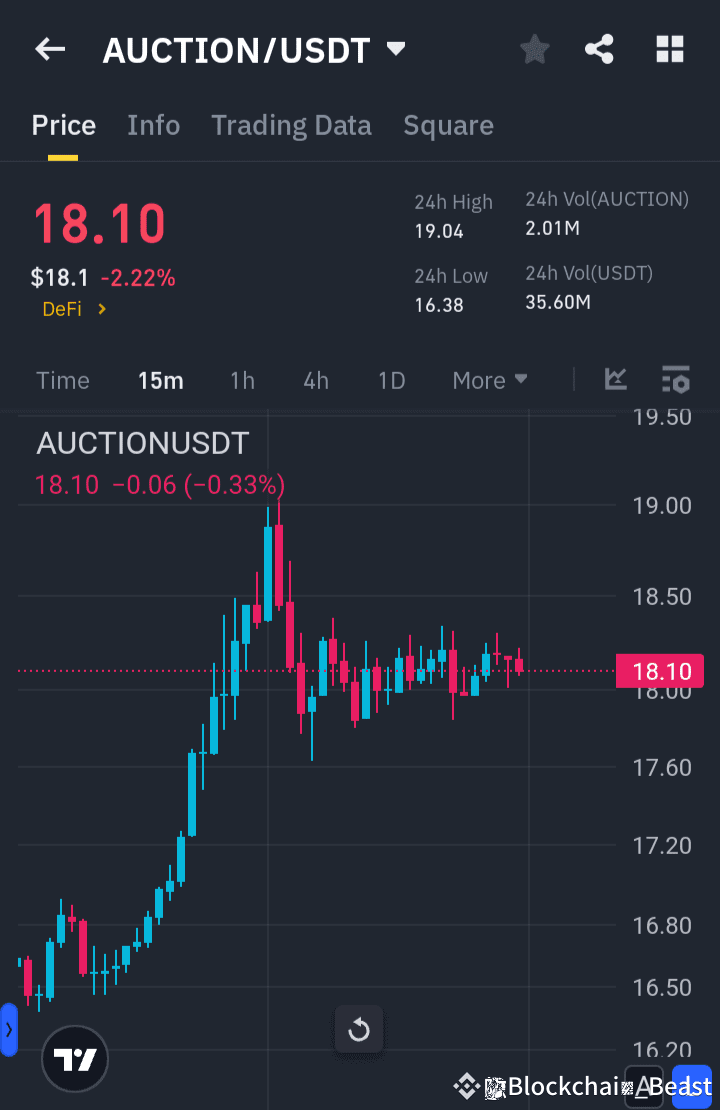Expand the trading pair selector dropdown
The height and width of the screenshot is (1110, 720).
tap(395, 48)
